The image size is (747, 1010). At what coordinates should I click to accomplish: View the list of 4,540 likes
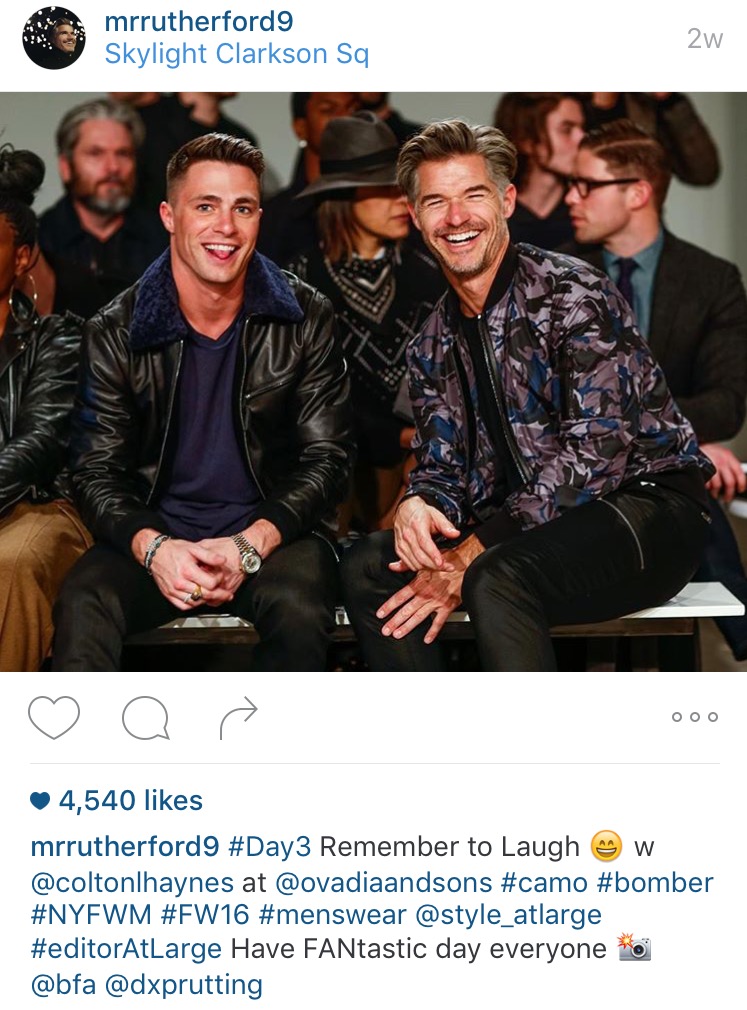[x=130, y=800]
